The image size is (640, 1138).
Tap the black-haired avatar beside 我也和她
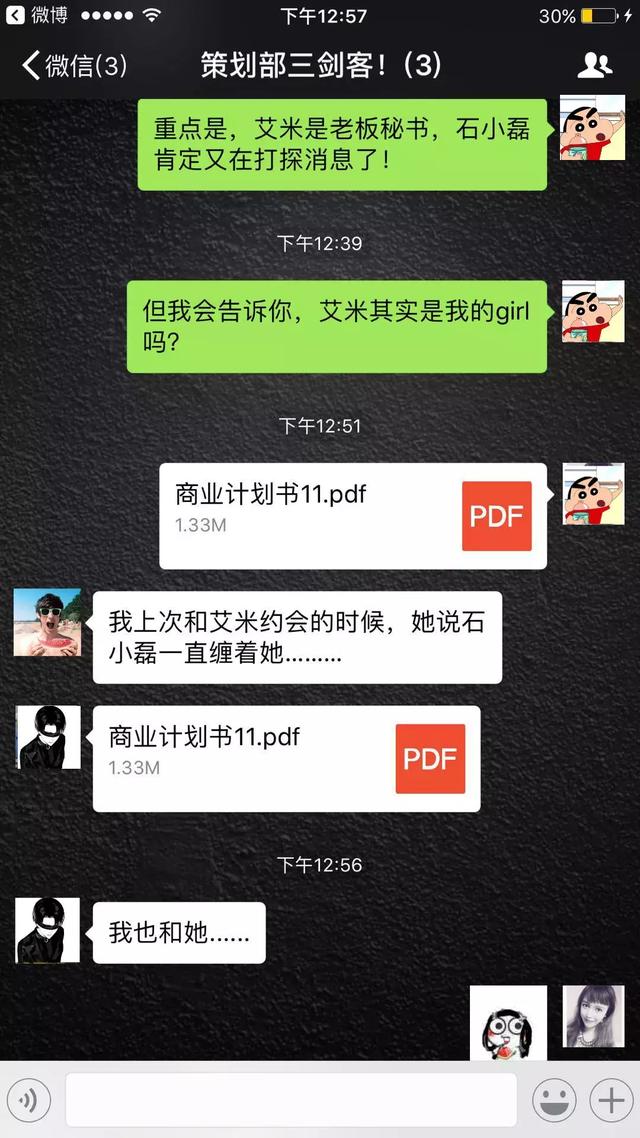point(47,930)
